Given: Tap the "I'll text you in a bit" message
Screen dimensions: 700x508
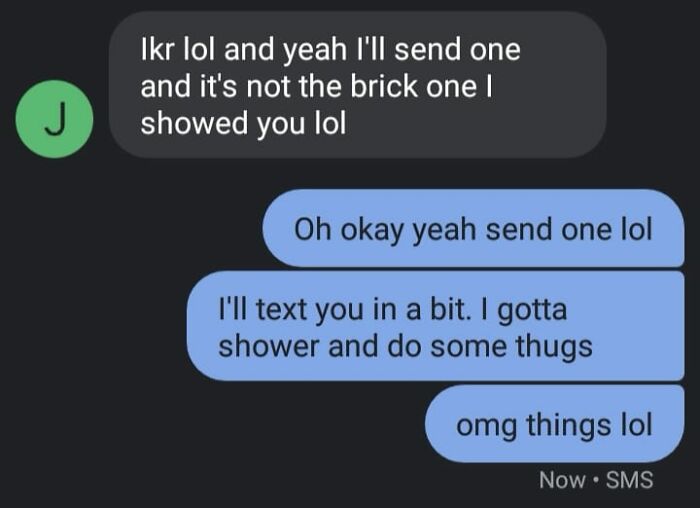Looking at the screenshot, I should tap(435, 326).
